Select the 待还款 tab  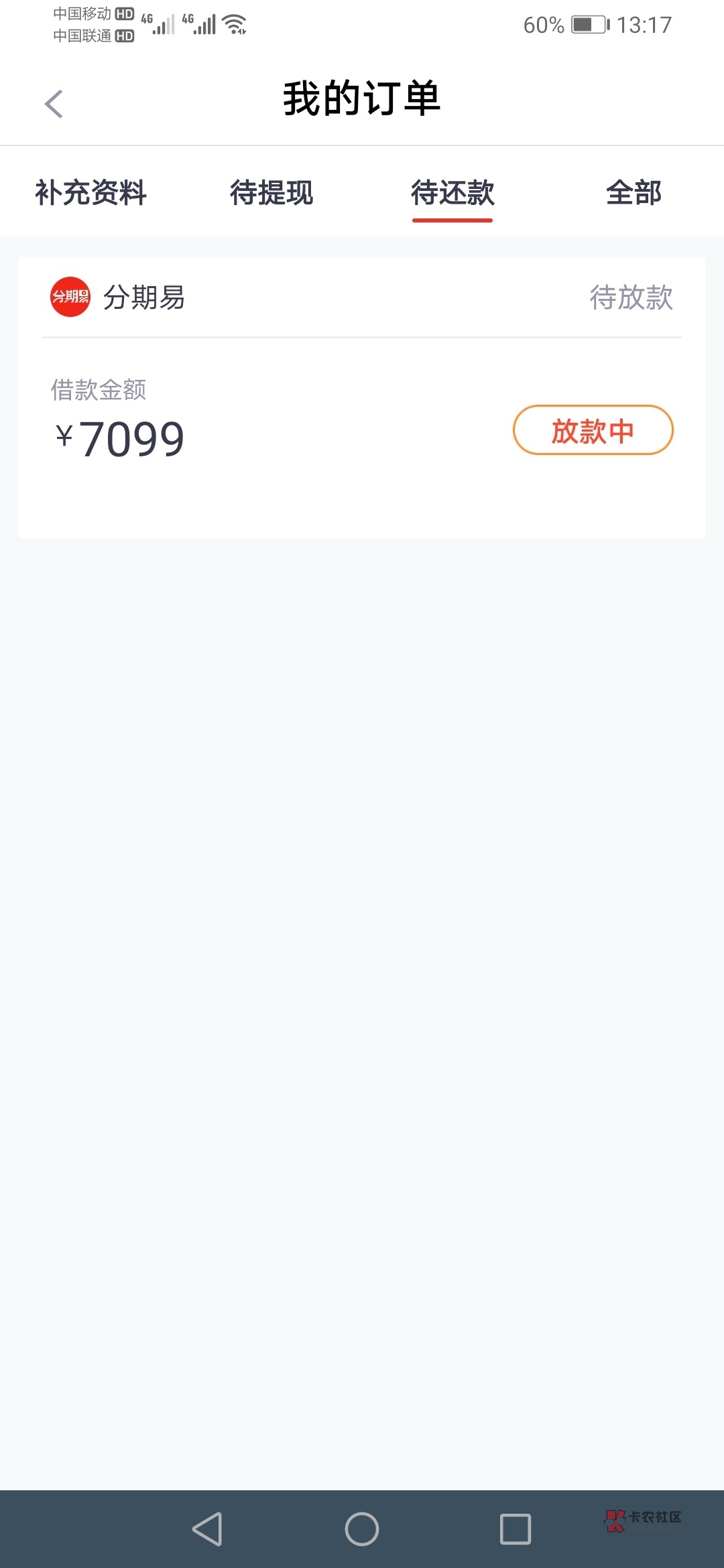click(452, 193)
